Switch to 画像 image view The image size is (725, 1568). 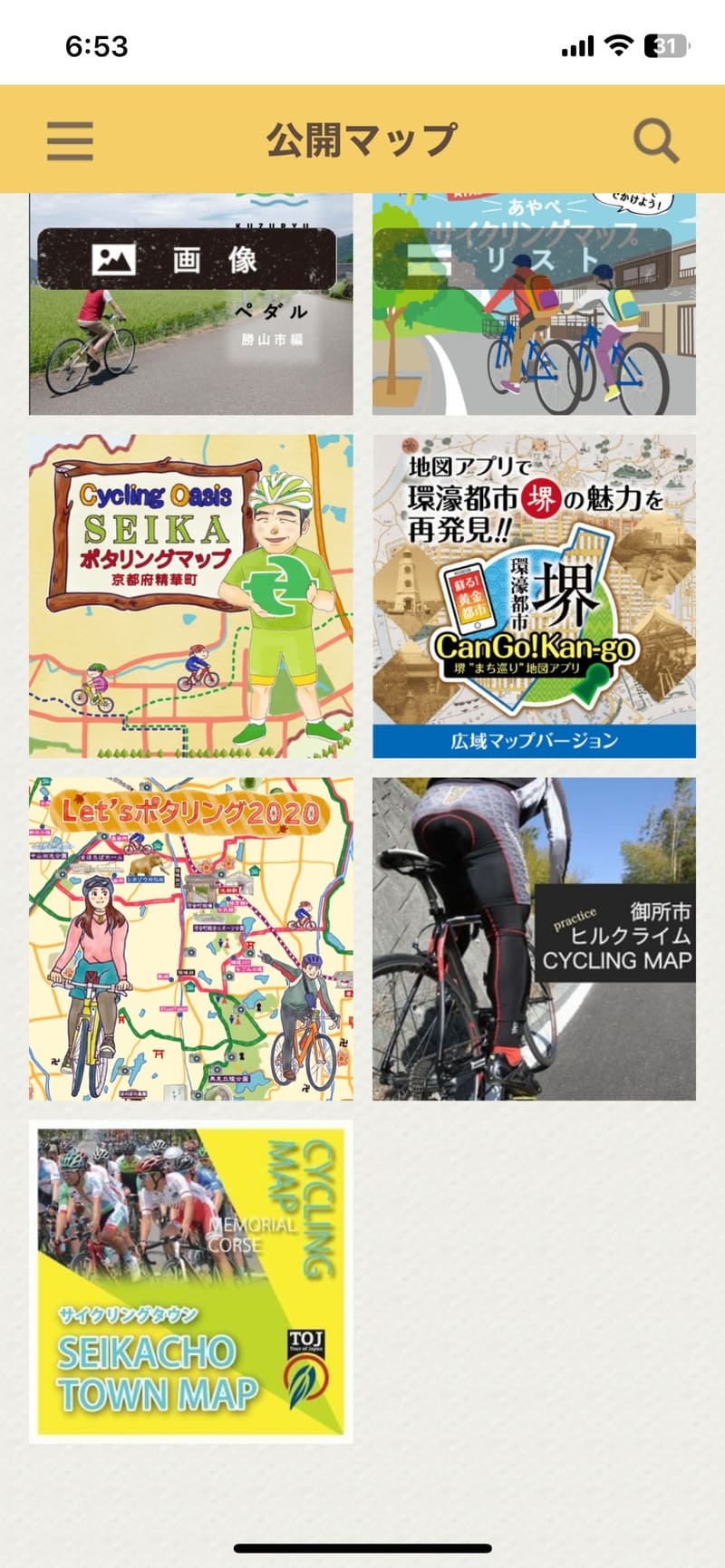tap(187, 259)
